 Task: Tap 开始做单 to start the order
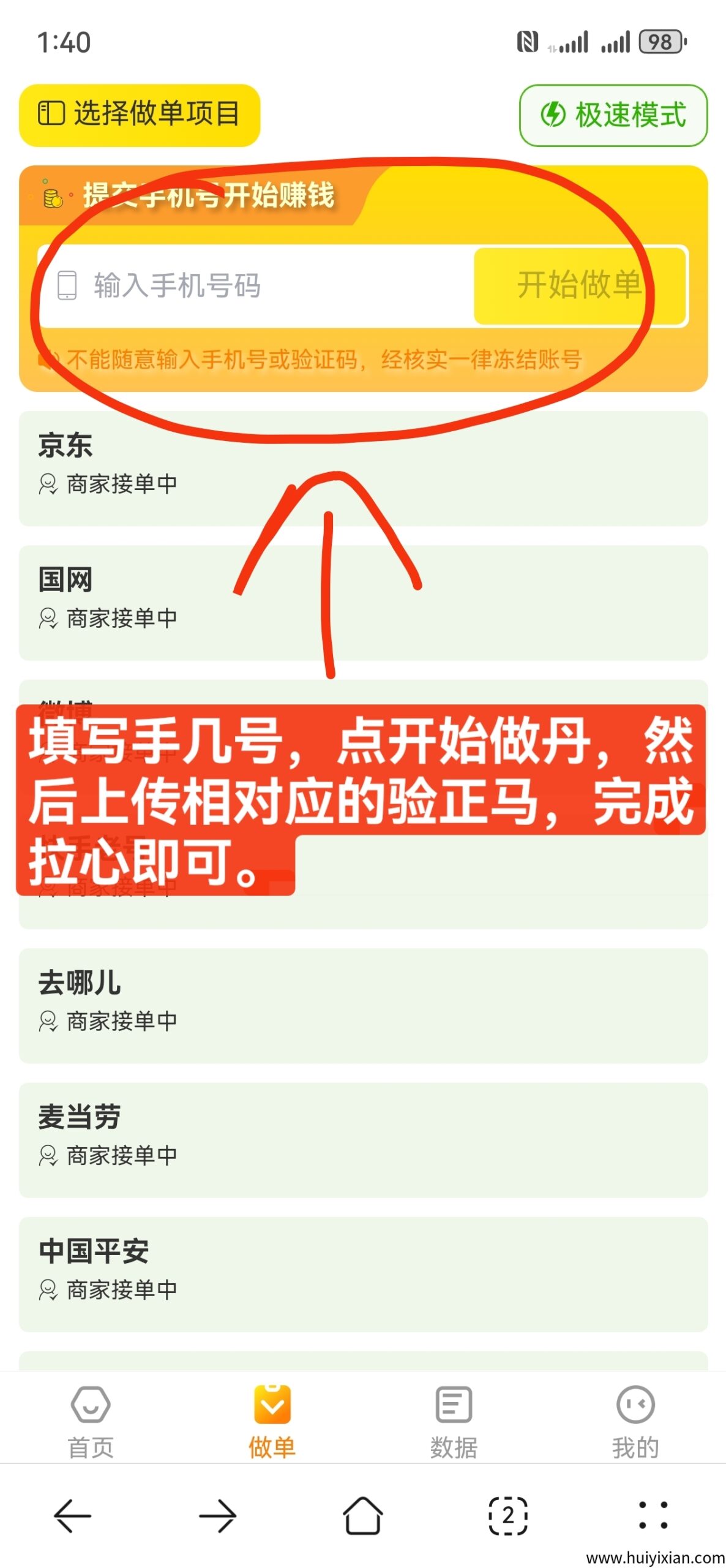tap(579, 285)
